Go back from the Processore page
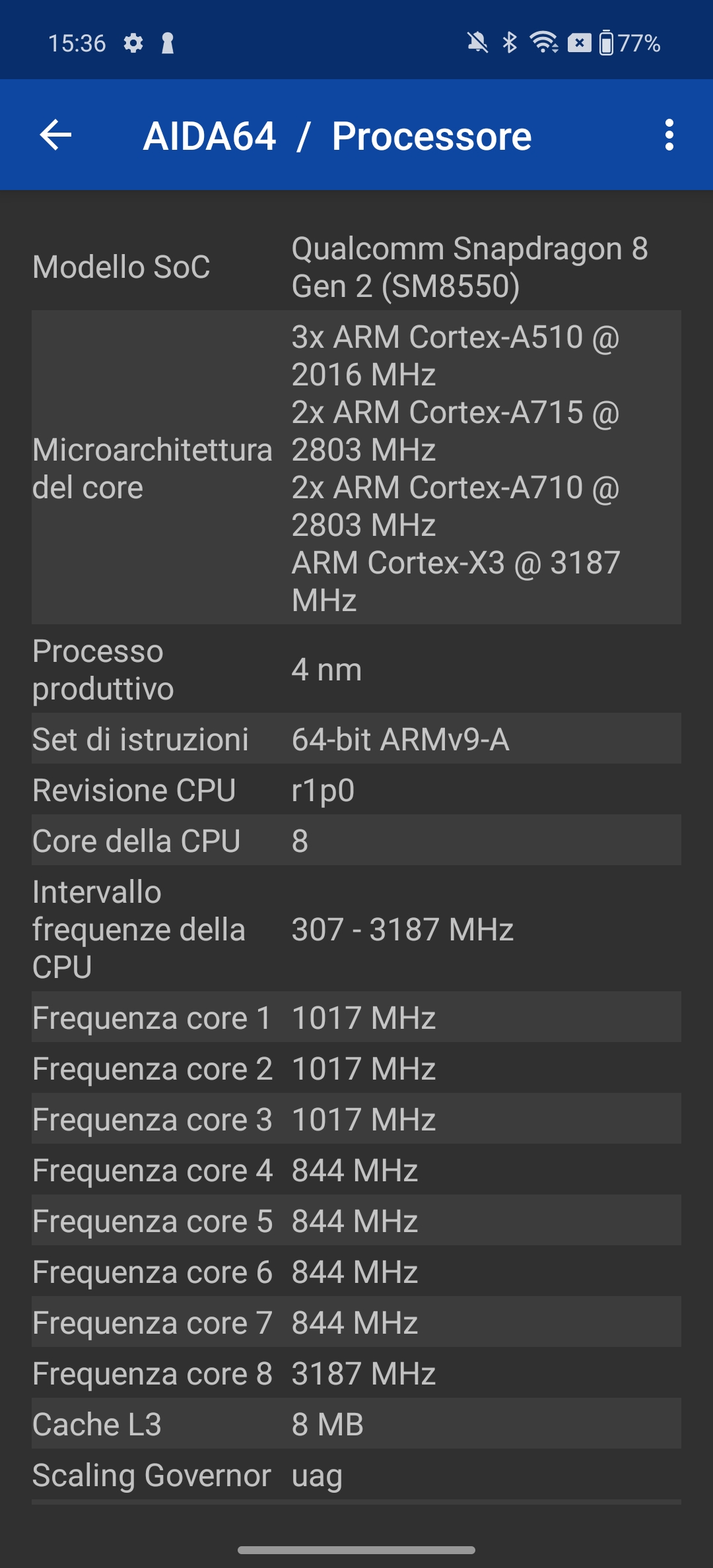This screenshot has width=713, height=1568. point(55,135)
